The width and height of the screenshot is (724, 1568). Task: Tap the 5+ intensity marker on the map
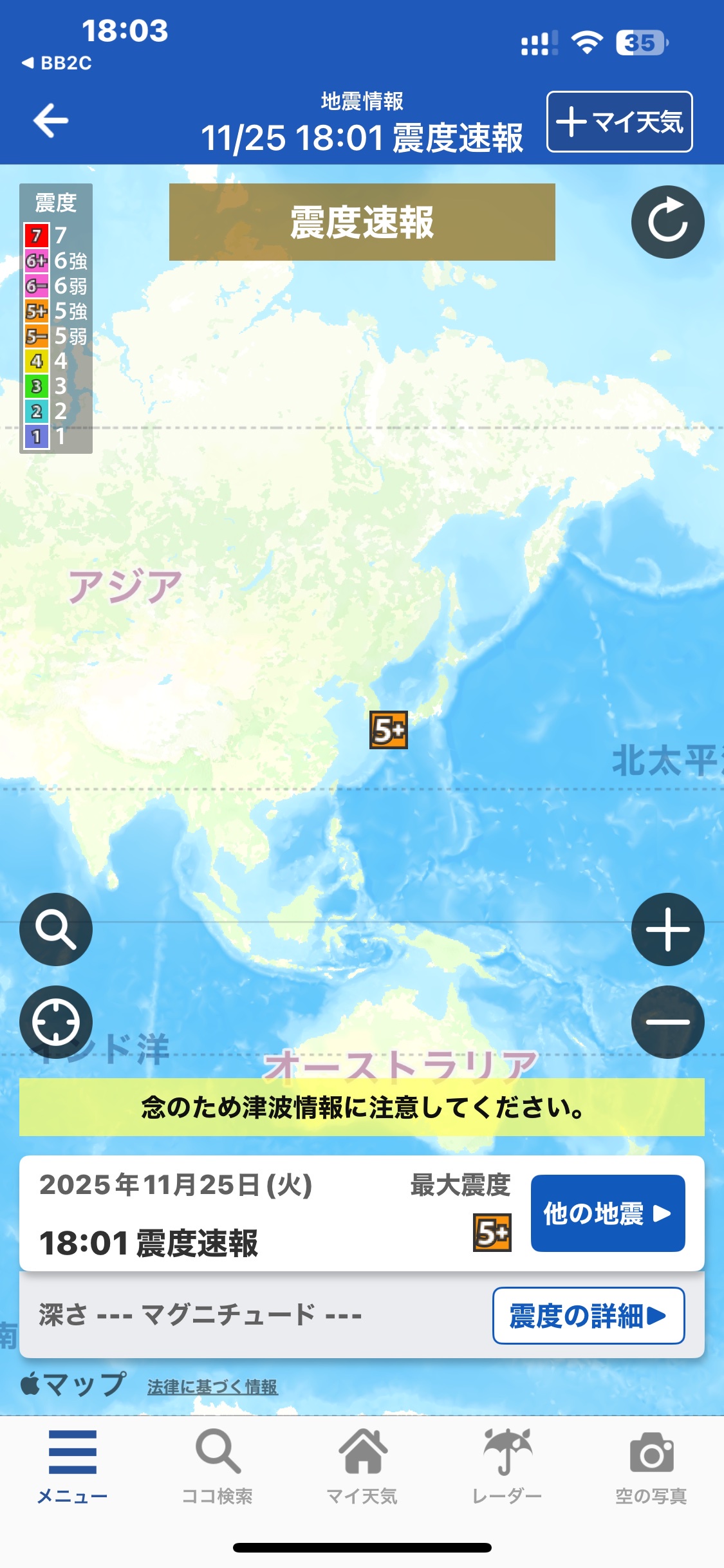point(388,730)
